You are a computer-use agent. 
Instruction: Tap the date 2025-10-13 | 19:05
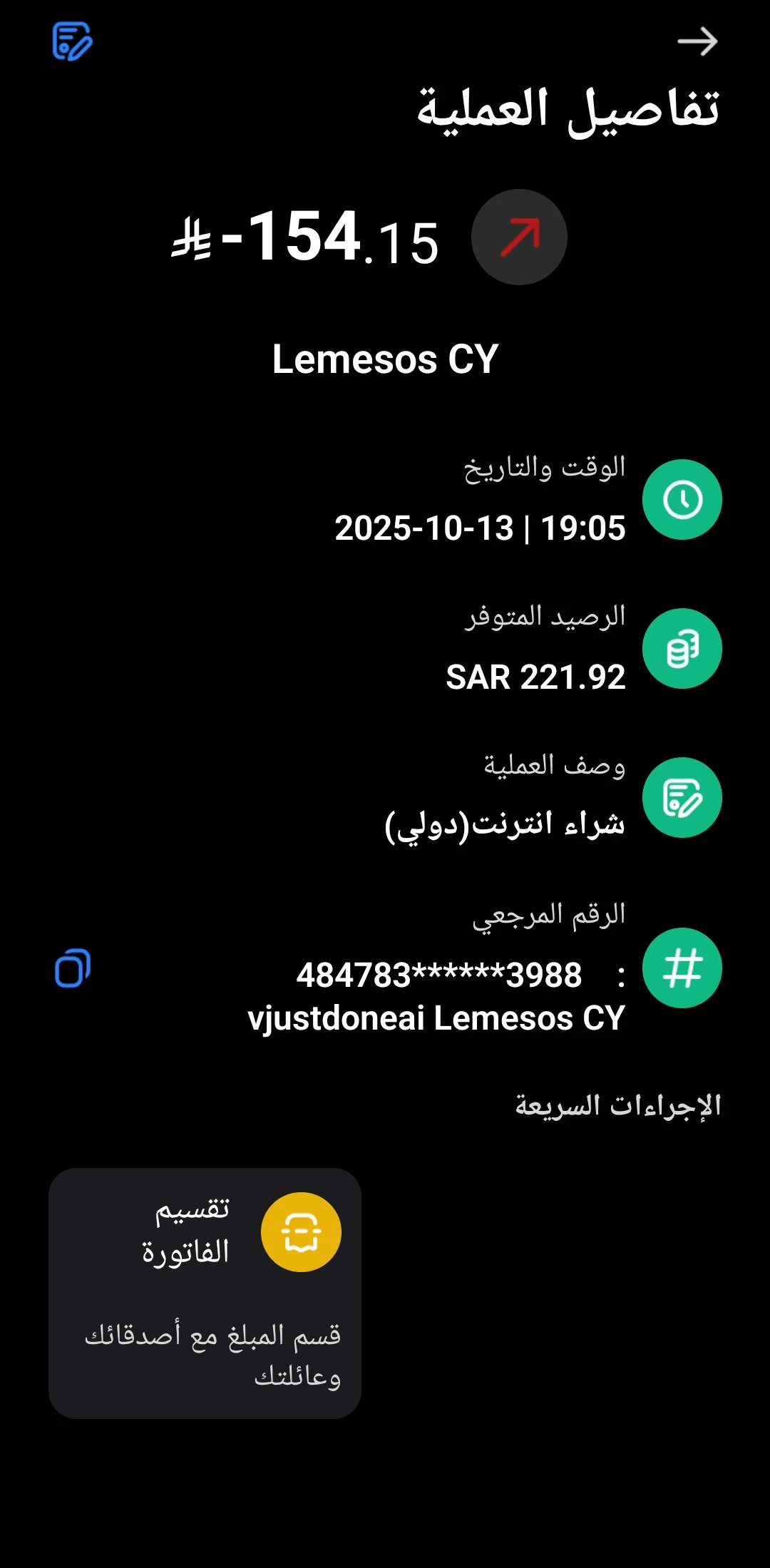[481, 530]
